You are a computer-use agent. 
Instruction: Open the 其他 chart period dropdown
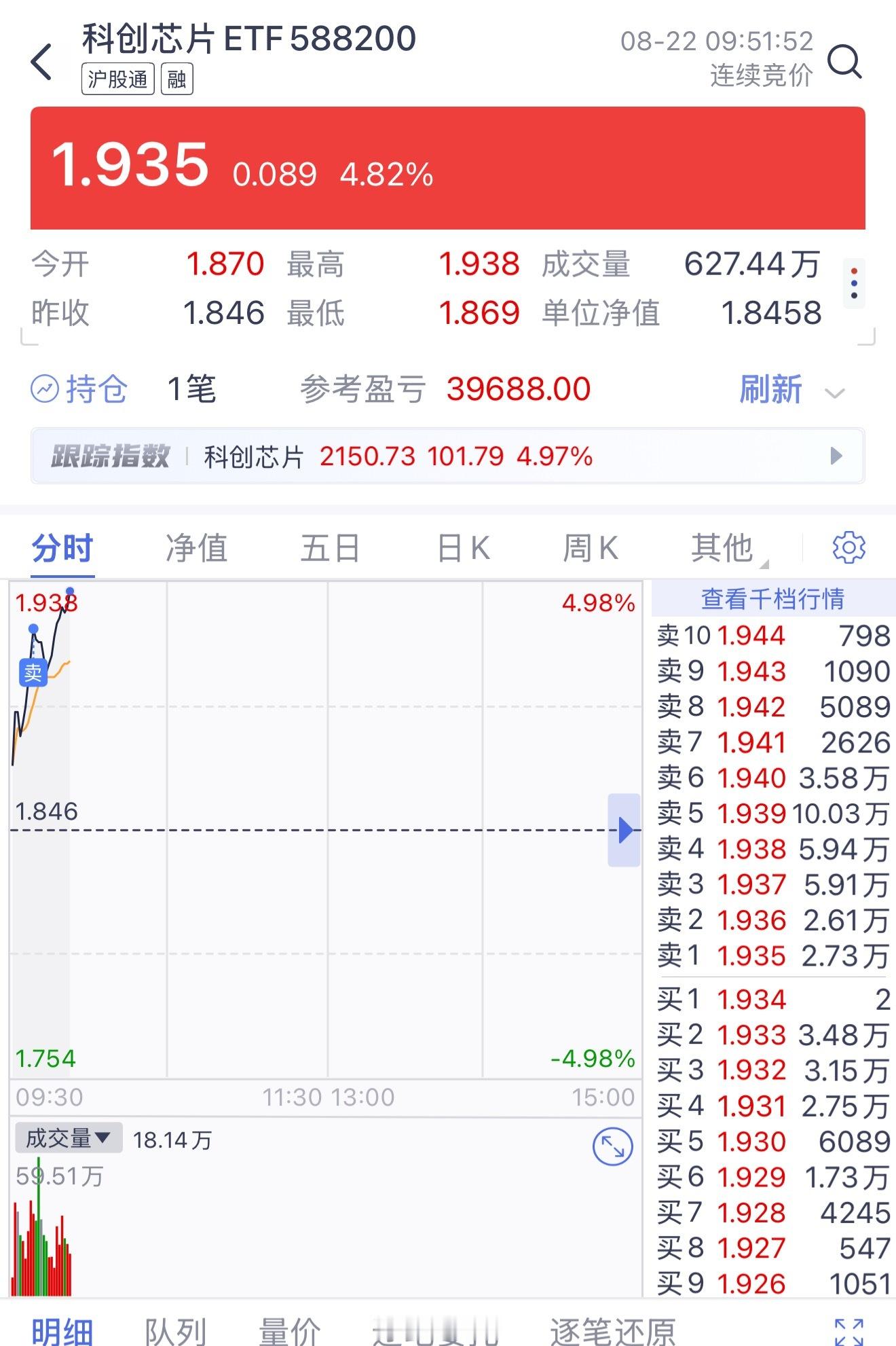(724, 548)
